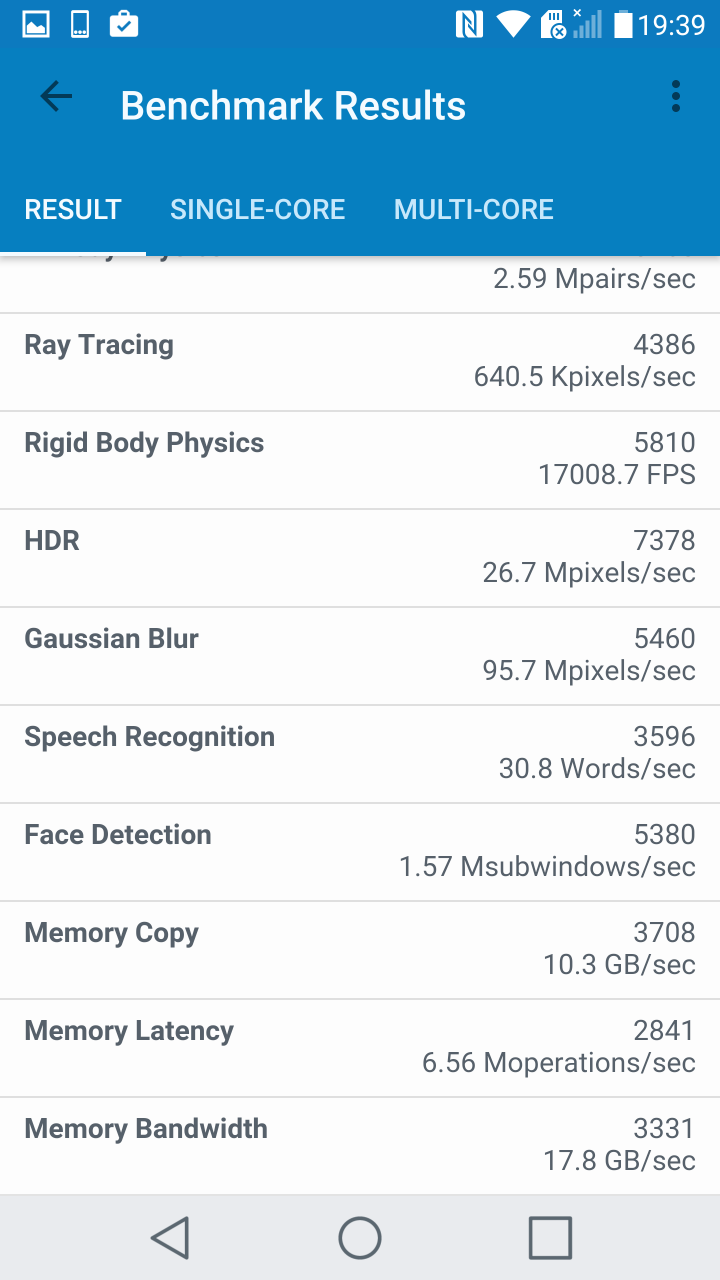The image size is (720, 1280).
Task: Switch to the Single-Core tab
Action: pyautogui.click(x=257, y=209)
